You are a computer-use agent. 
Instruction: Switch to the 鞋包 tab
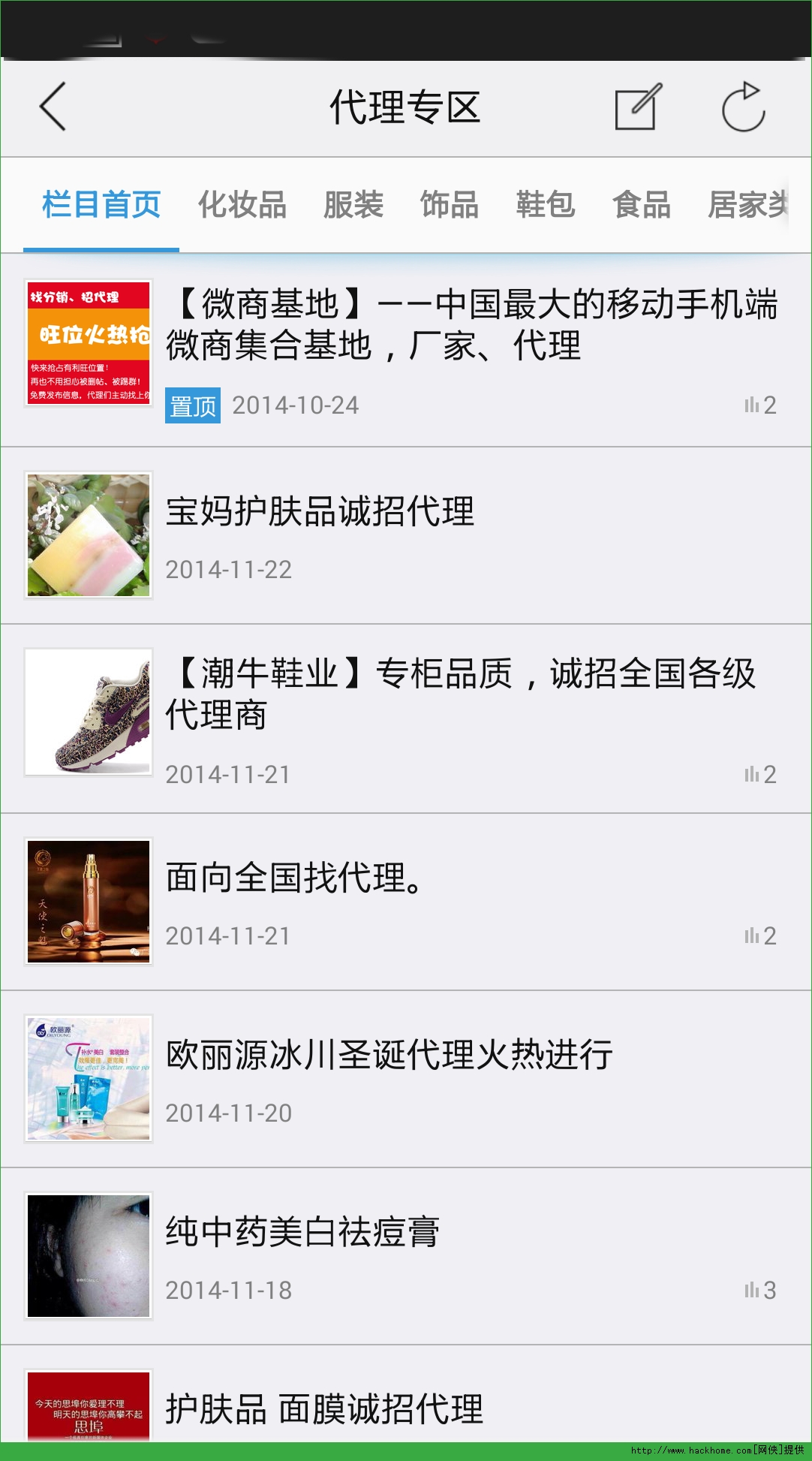(546, 205)
